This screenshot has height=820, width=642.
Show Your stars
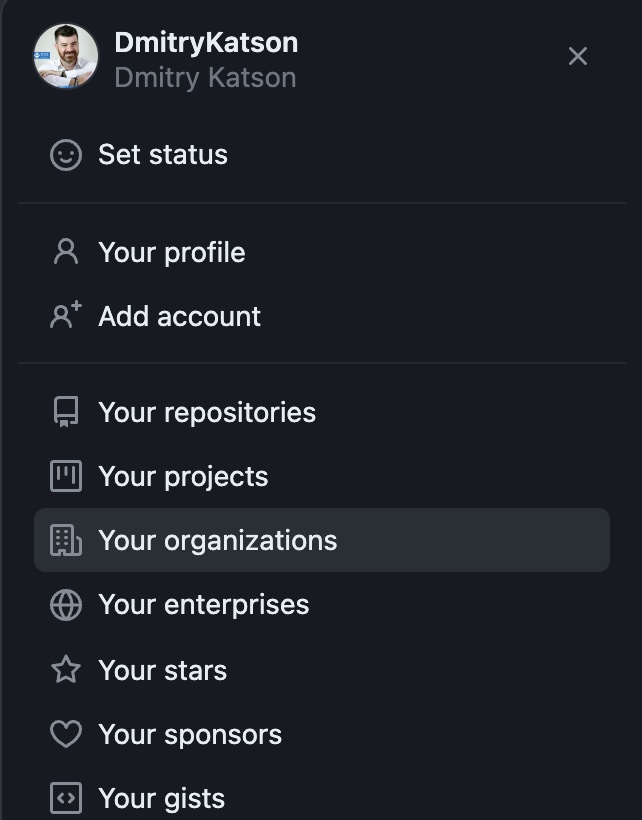(x=162, y=670)
